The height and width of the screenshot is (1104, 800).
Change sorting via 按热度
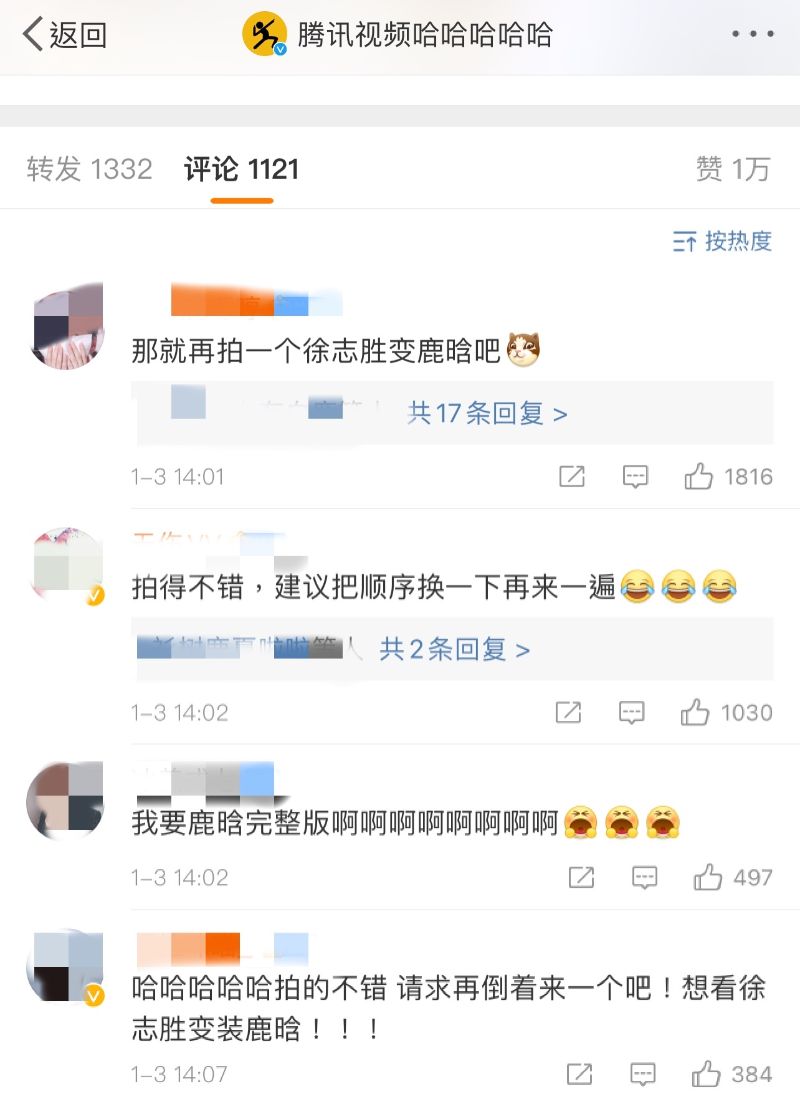pos(723,241)
